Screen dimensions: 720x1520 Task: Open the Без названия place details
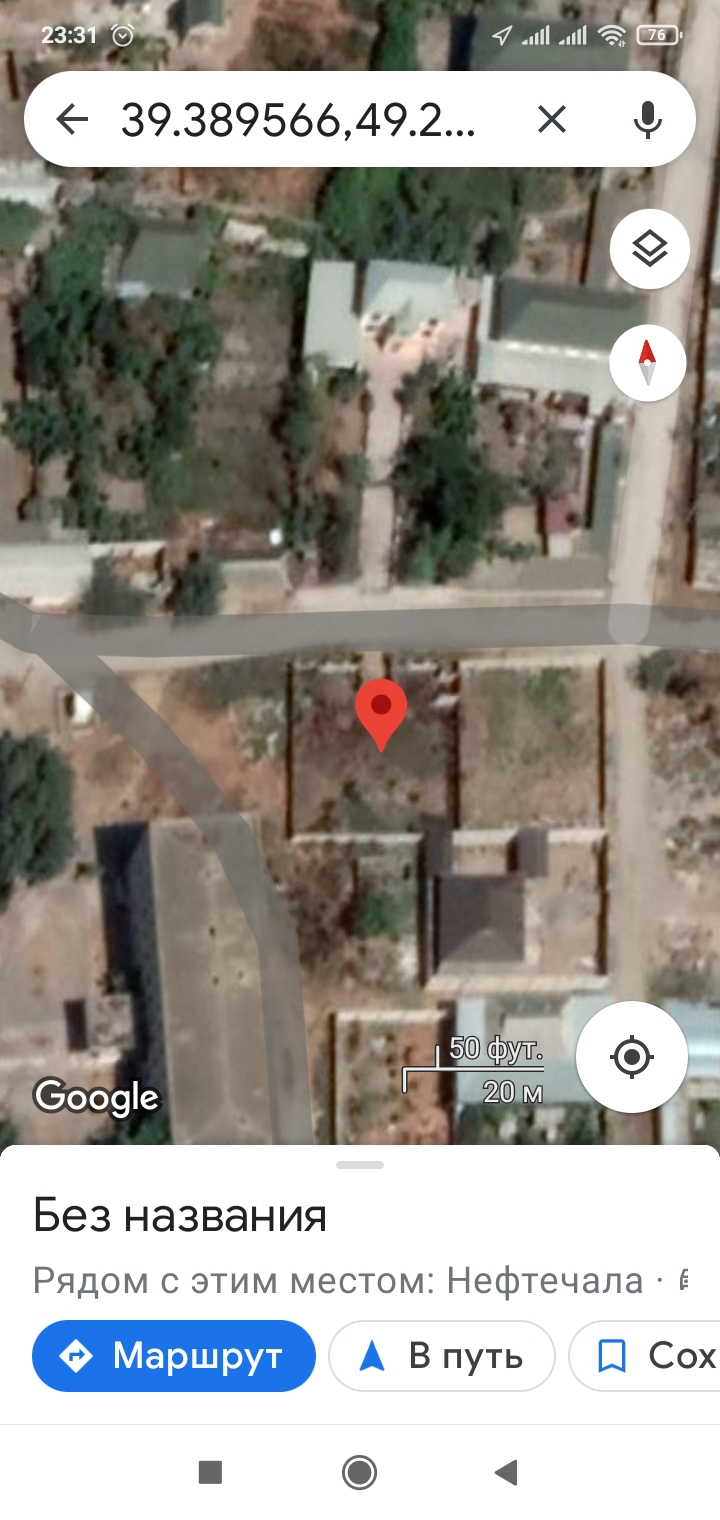(180, 1216)
